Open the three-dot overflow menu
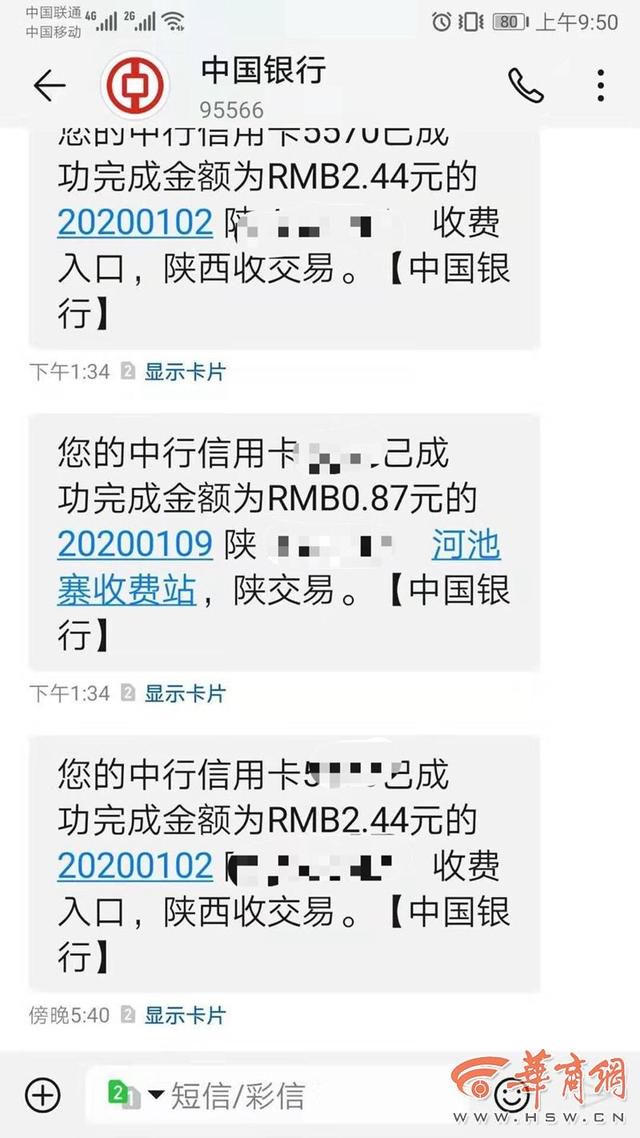The width and height of the screenshot is (640, 1138). click(600, 86)
